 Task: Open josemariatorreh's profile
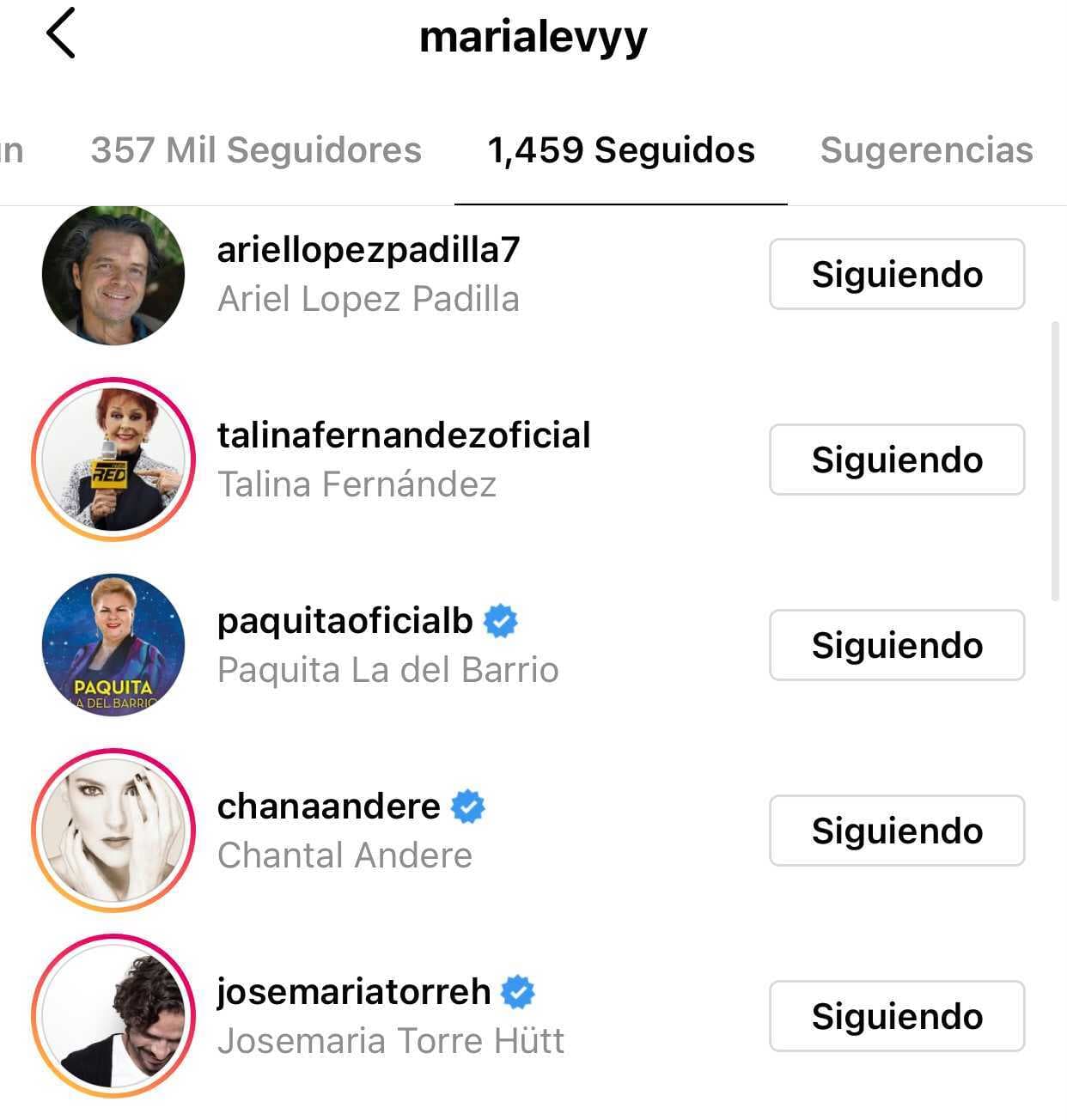click(353, 992)
